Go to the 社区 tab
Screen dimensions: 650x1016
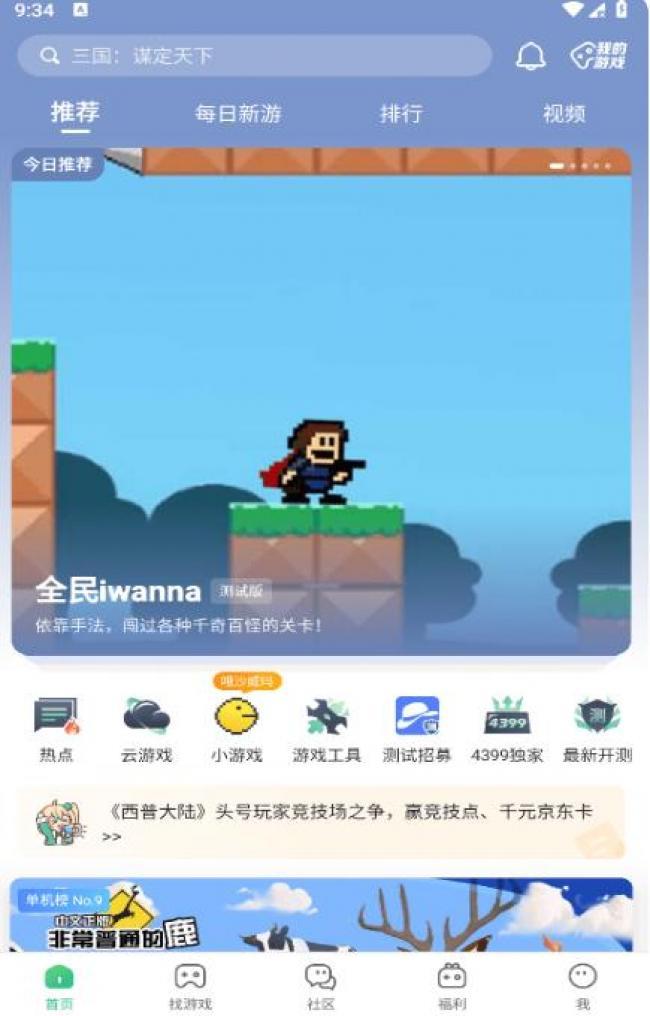320,986
